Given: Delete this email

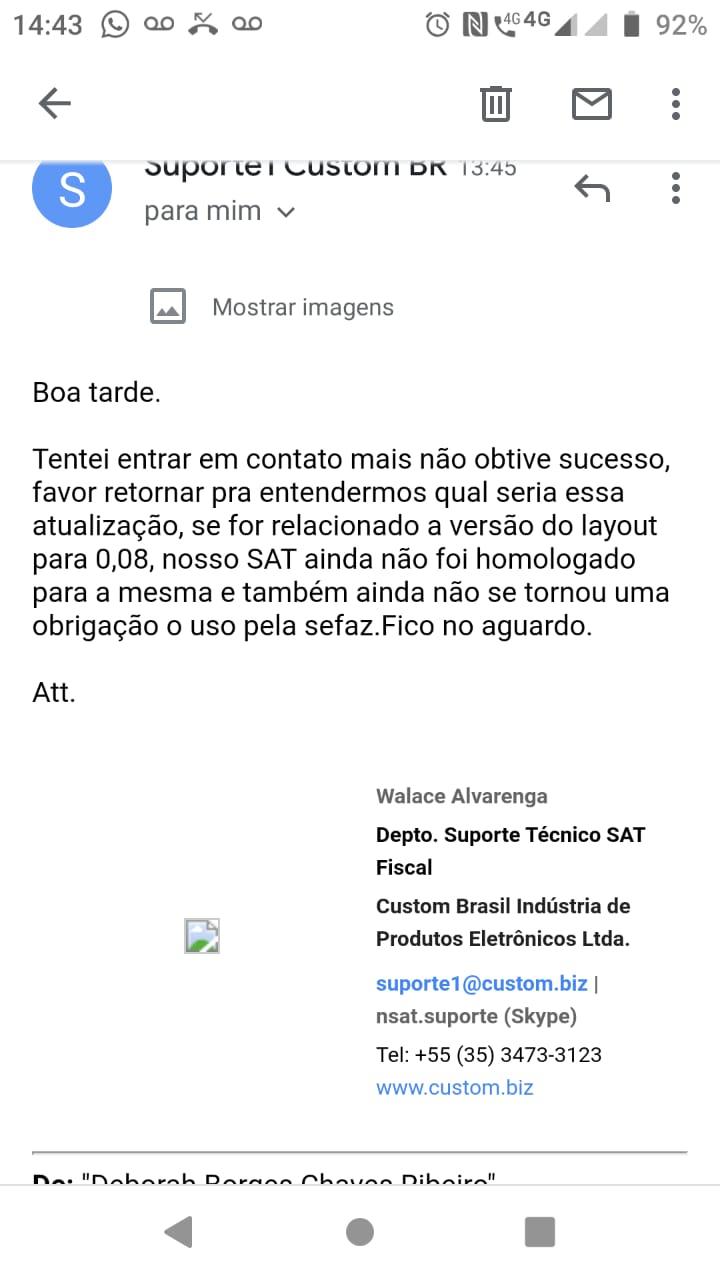Looking at the screenshot, I should point(496,103).
